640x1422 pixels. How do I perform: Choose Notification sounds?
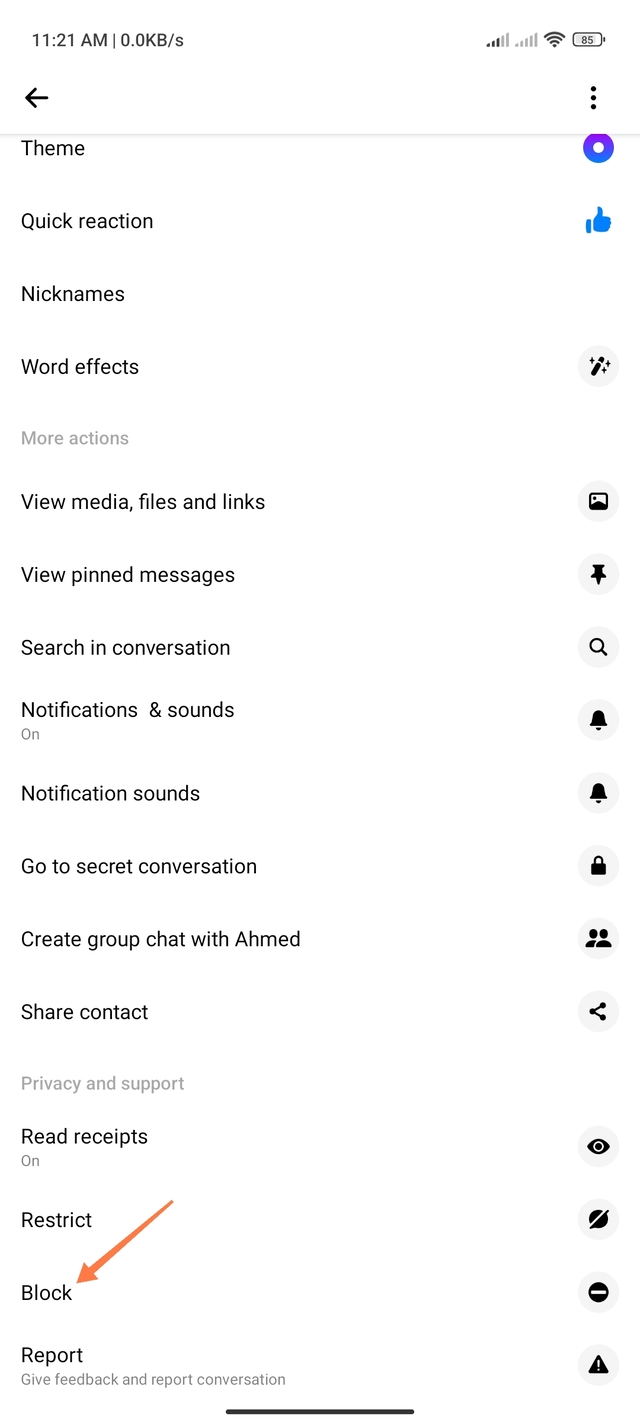111,794
